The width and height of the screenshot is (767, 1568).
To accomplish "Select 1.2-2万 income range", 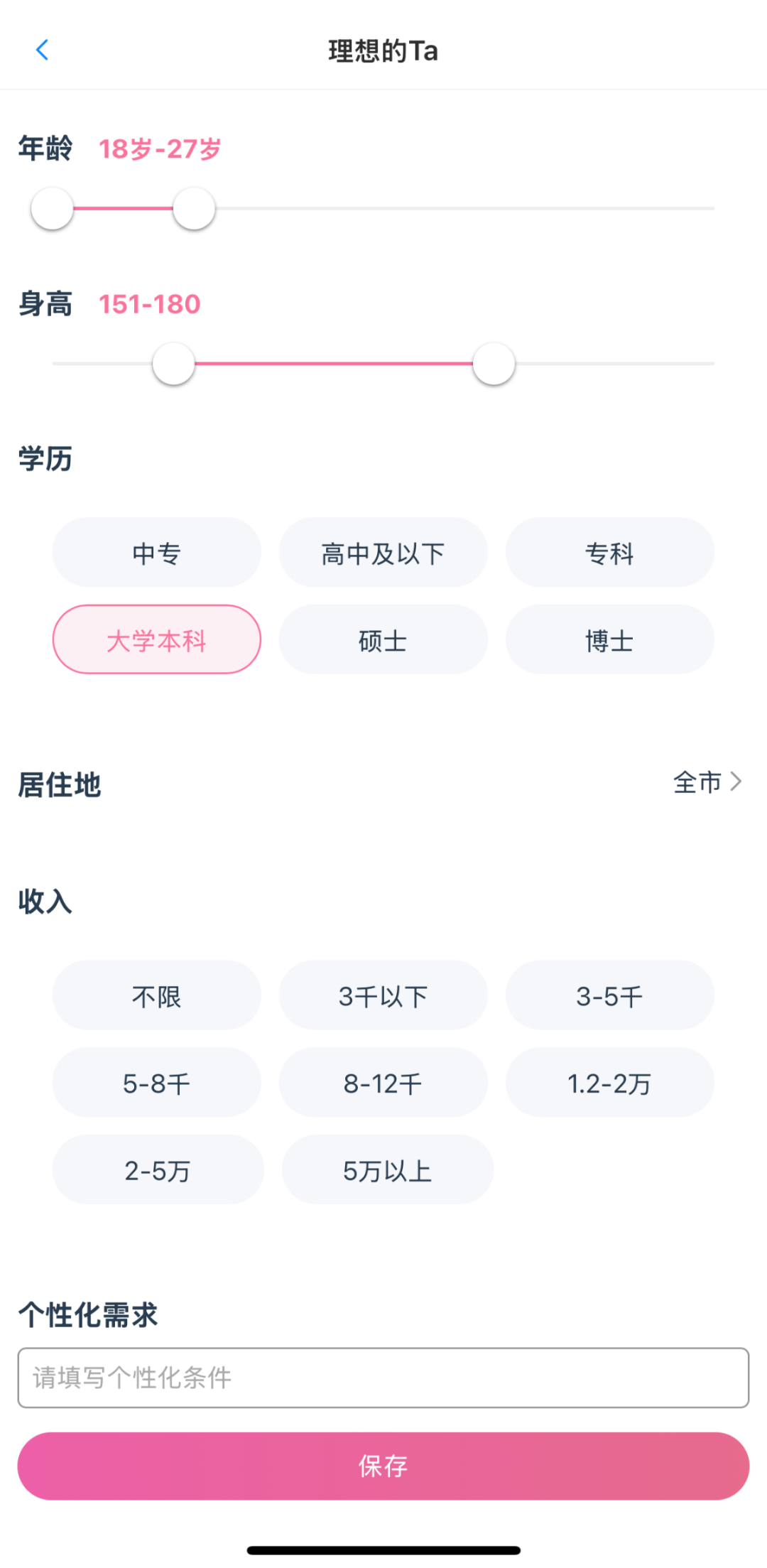I will pos(609,1082).
